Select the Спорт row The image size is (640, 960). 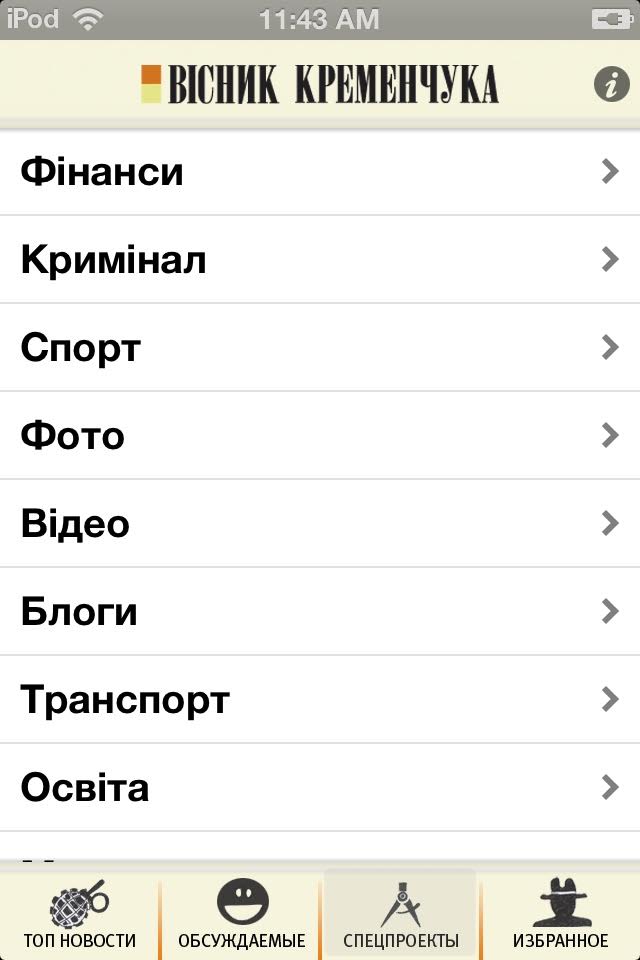(x=320, y=348)
